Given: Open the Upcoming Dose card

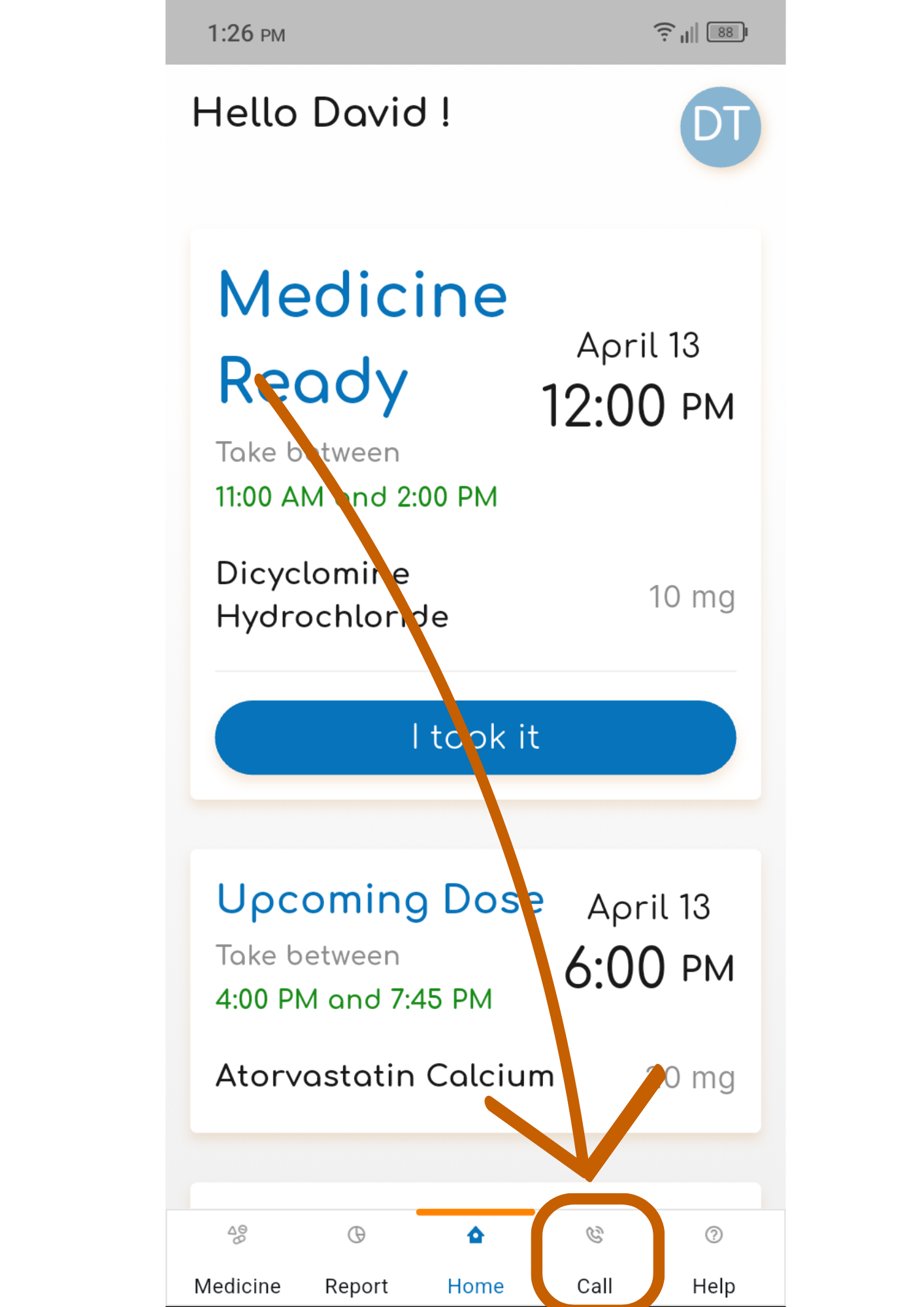Looking at the screenshot, I should tap(475, 990).
